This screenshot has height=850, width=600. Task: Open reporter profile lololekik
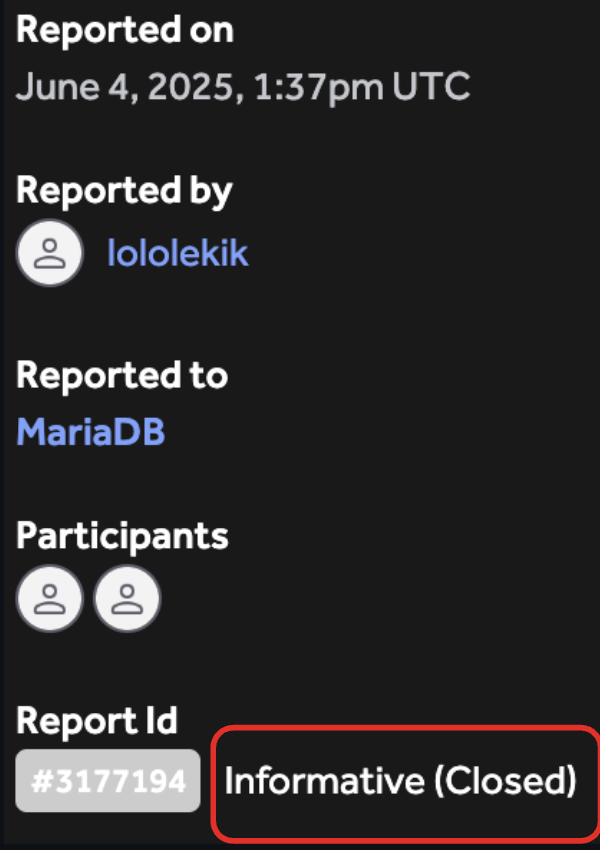177,254
